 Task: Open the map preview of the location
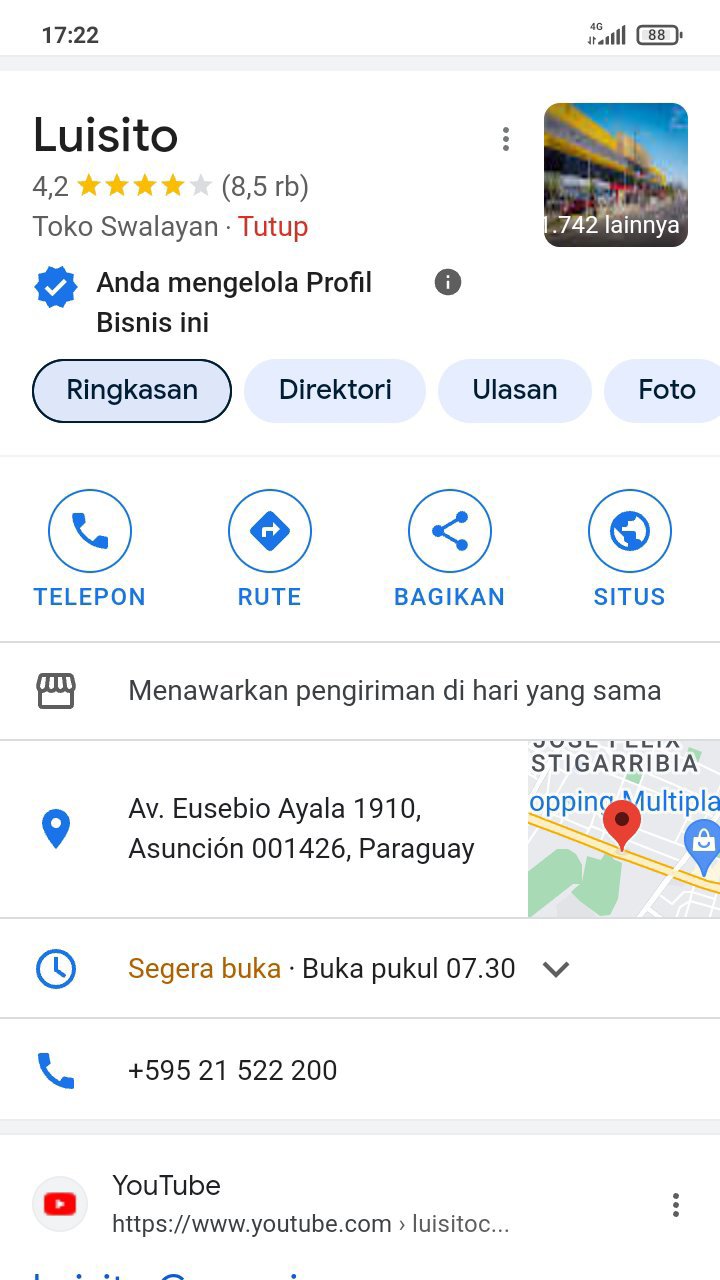point(623,828)
